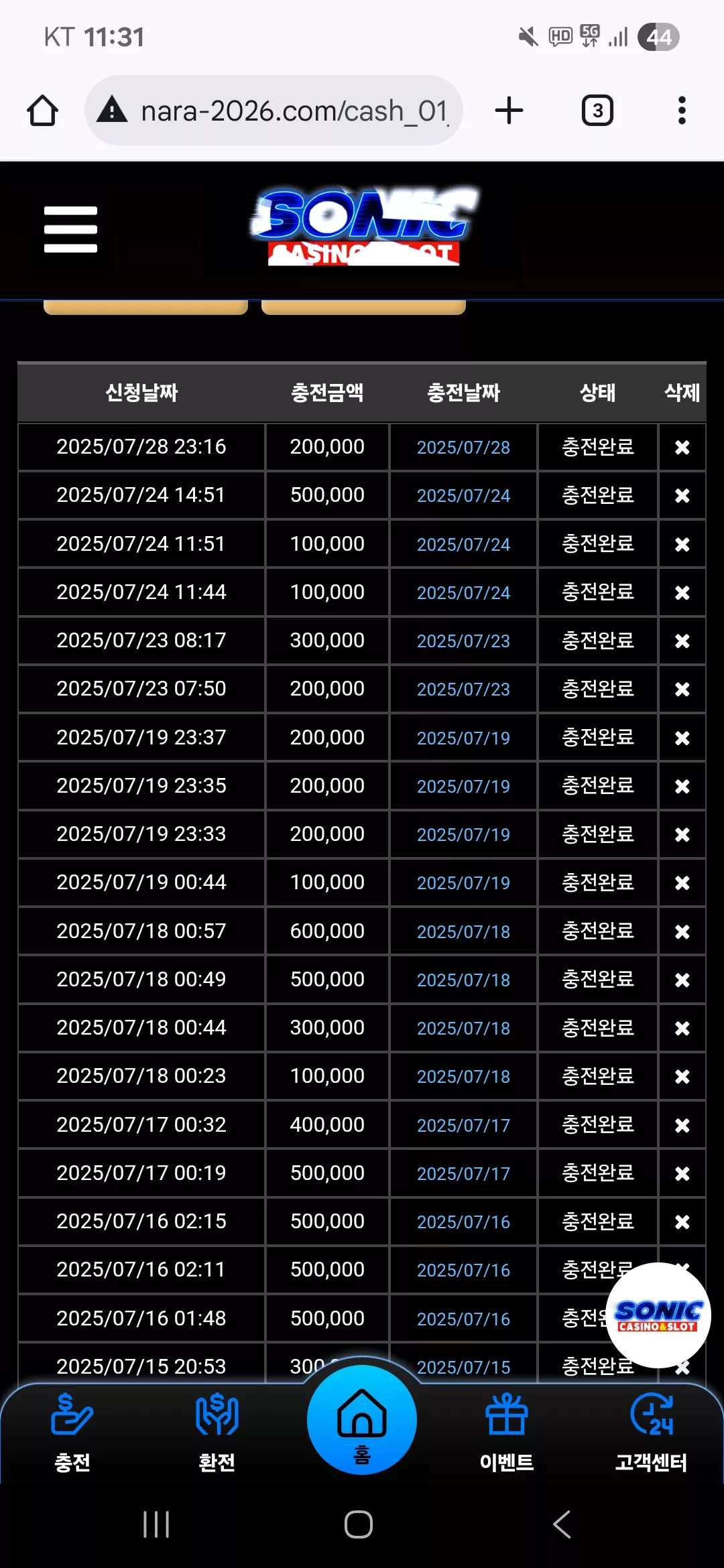Tap the browser home icon
This screenshot has height=1568, width=724.
tap(42, 111)
